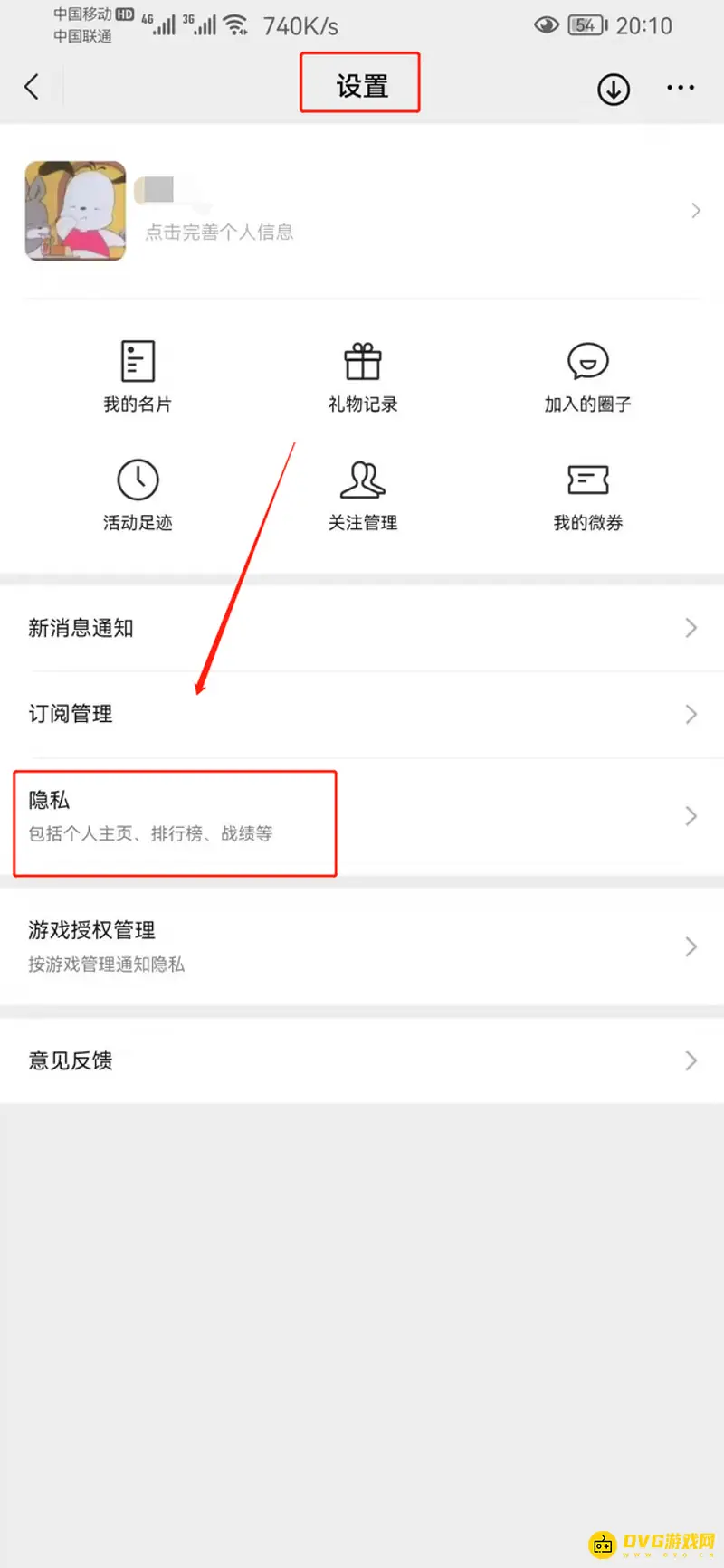The height and width of the screenshot is (1568, 724).
Task: Open the more options (...) menu
Action: tap(679, 87)
